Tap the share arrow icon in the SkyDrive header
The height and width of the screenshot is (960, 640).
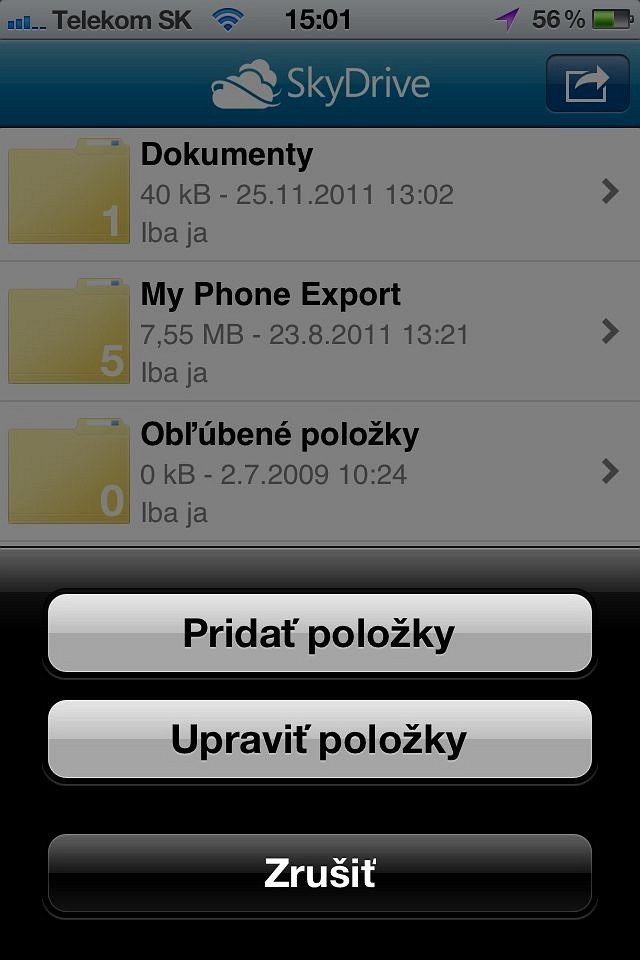(x=586, y=84)
